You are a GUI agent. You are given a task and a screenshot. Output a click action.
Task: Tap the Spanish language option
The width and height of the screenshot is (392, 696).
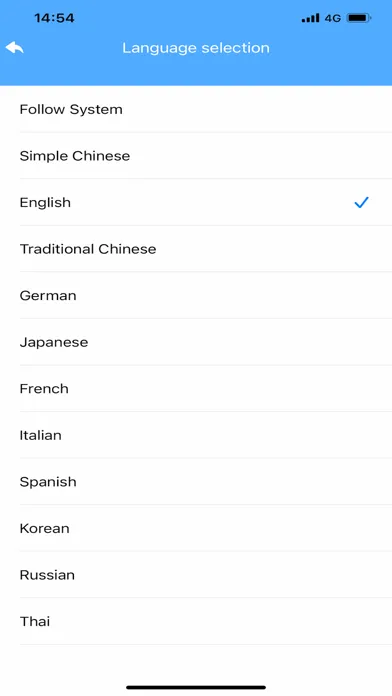196,482
